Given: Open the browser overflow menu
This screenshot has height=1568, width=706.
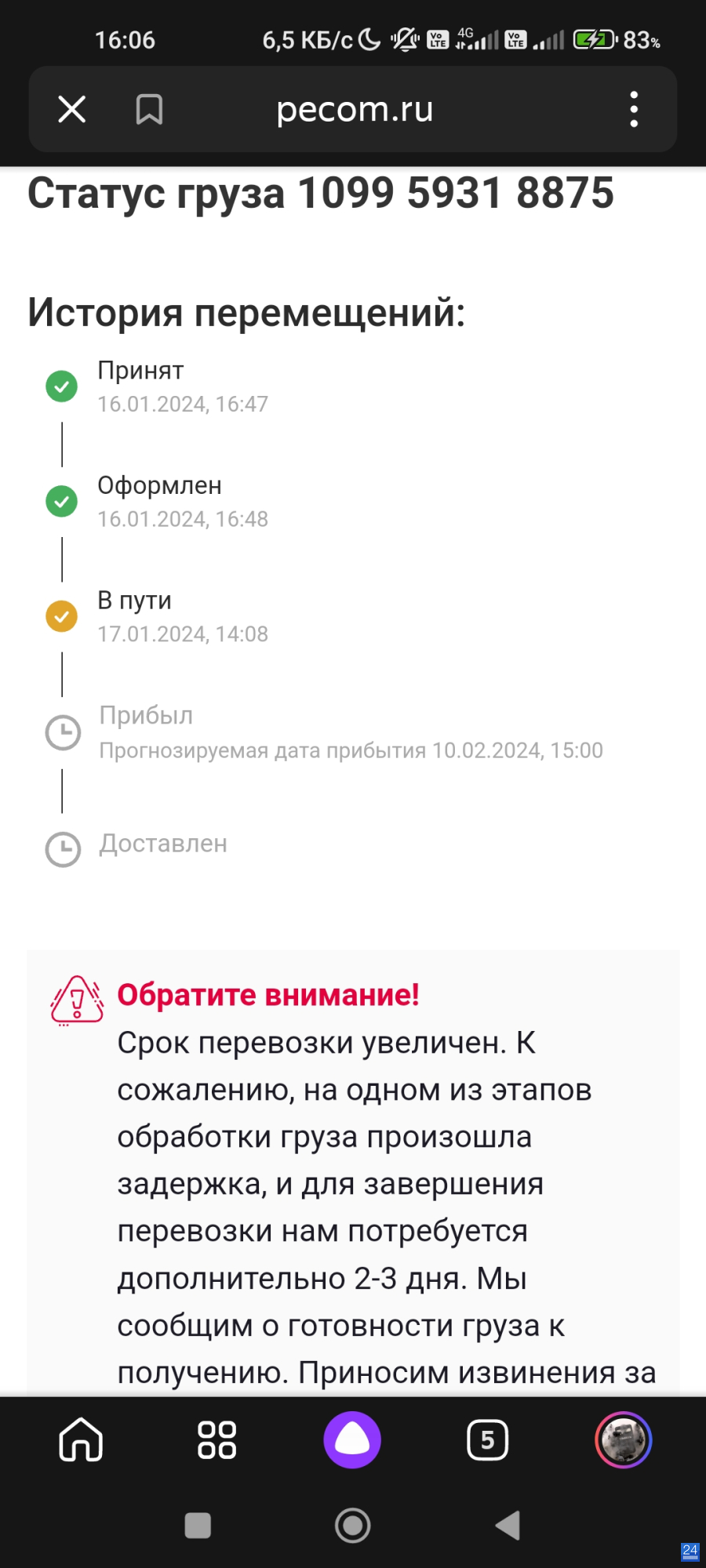Looking at the screenshot, I should click(634, 109).
